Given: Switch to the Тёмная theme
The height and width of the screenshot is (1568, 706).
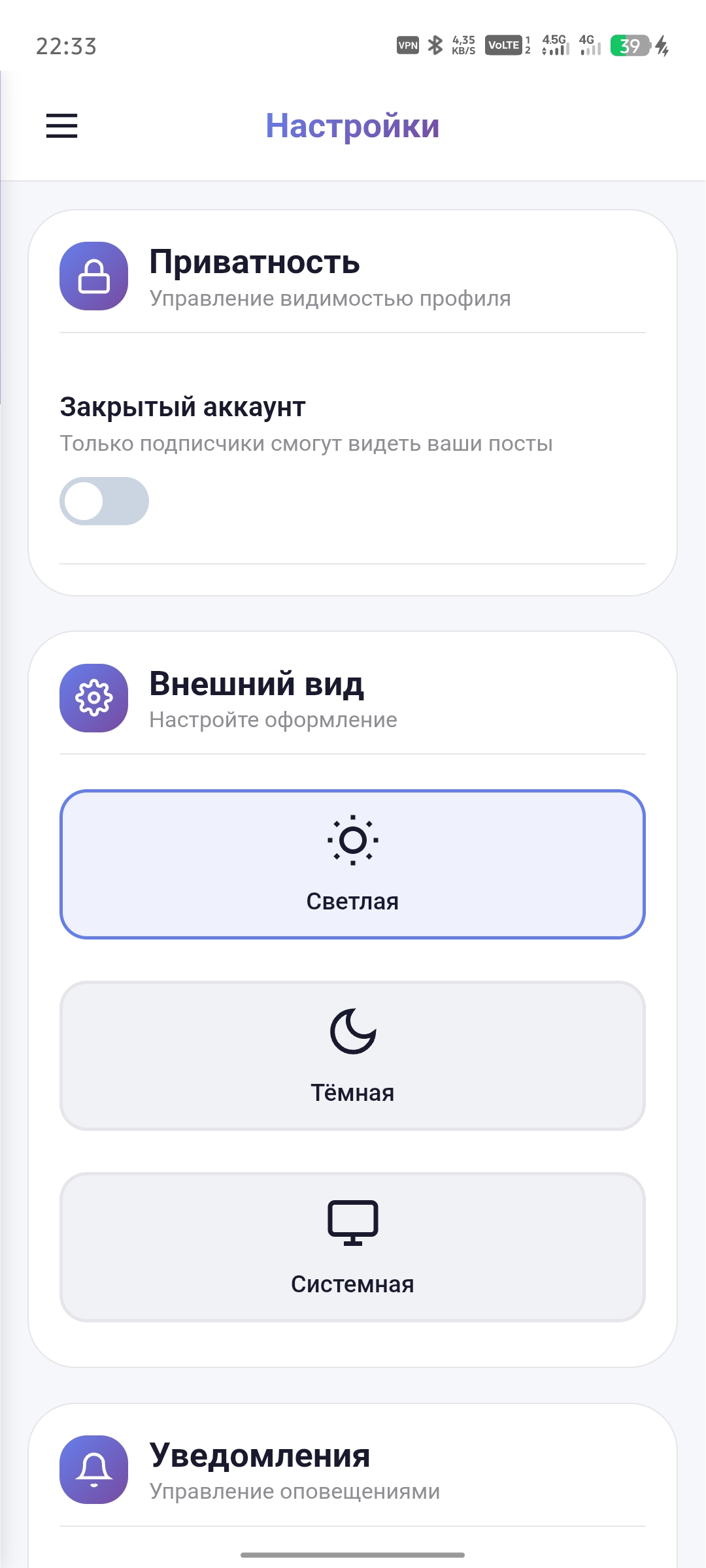Looking at the screenshot, I should click(x=352, y=1056).
